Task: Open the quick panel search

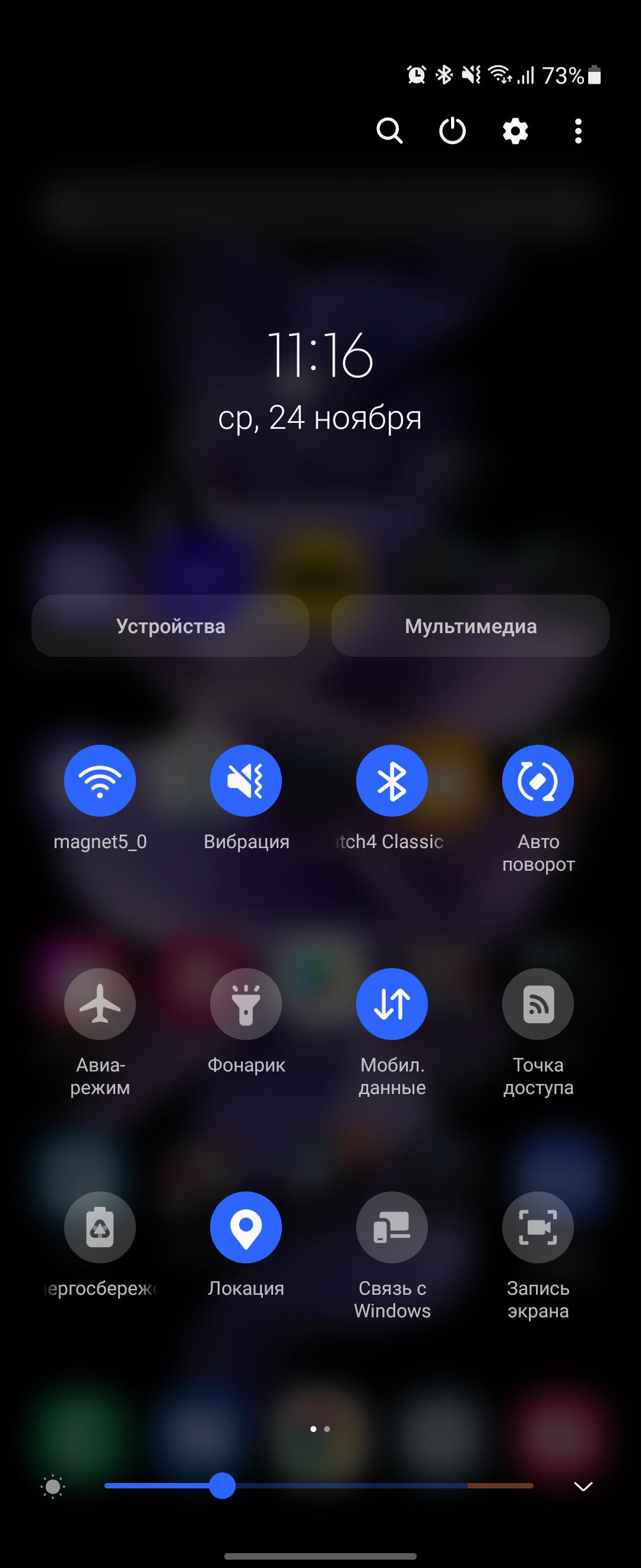Action: pos(389,131)
